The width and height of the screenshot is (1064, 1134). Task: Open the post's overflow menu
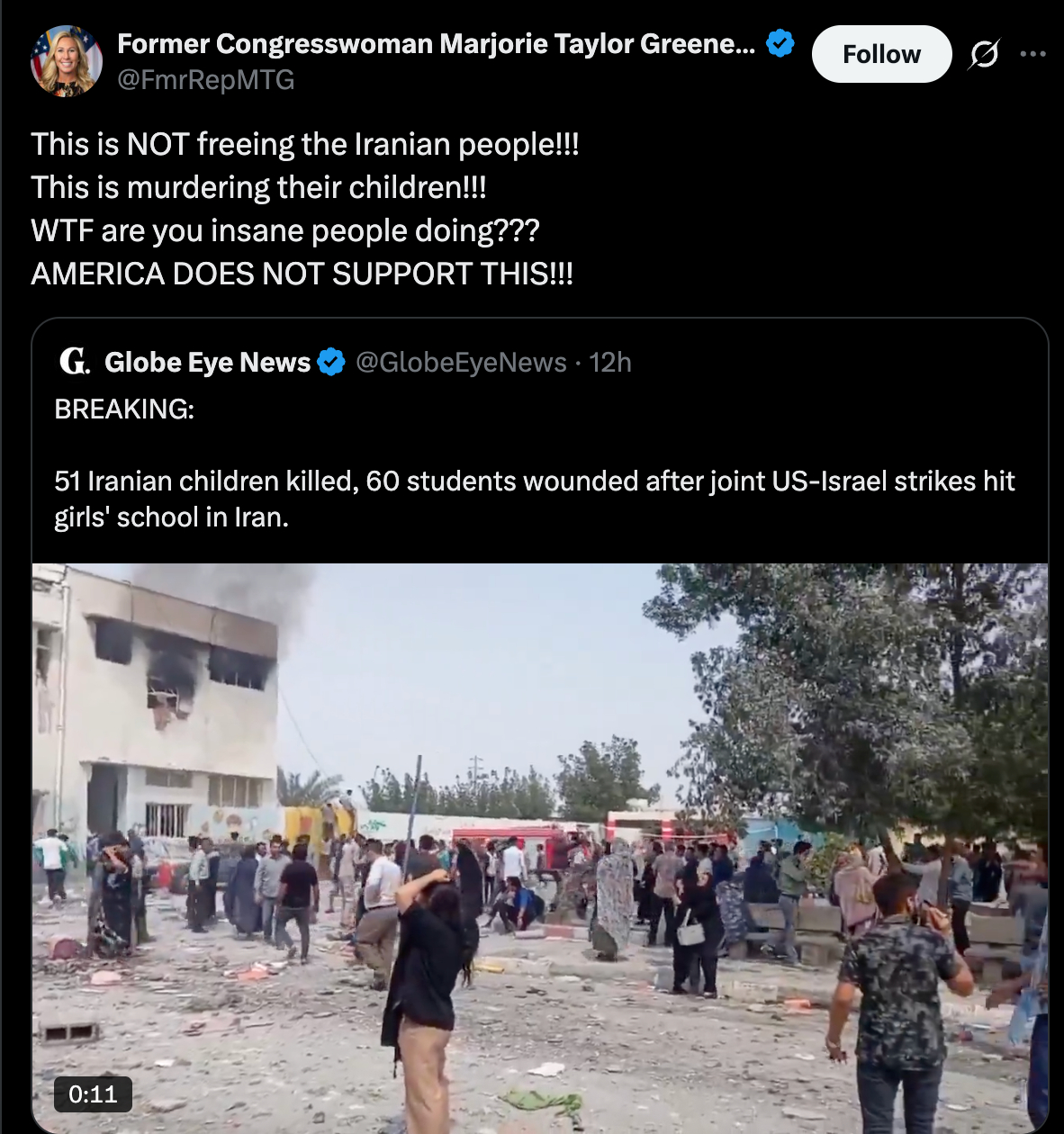coord(1032,54)
